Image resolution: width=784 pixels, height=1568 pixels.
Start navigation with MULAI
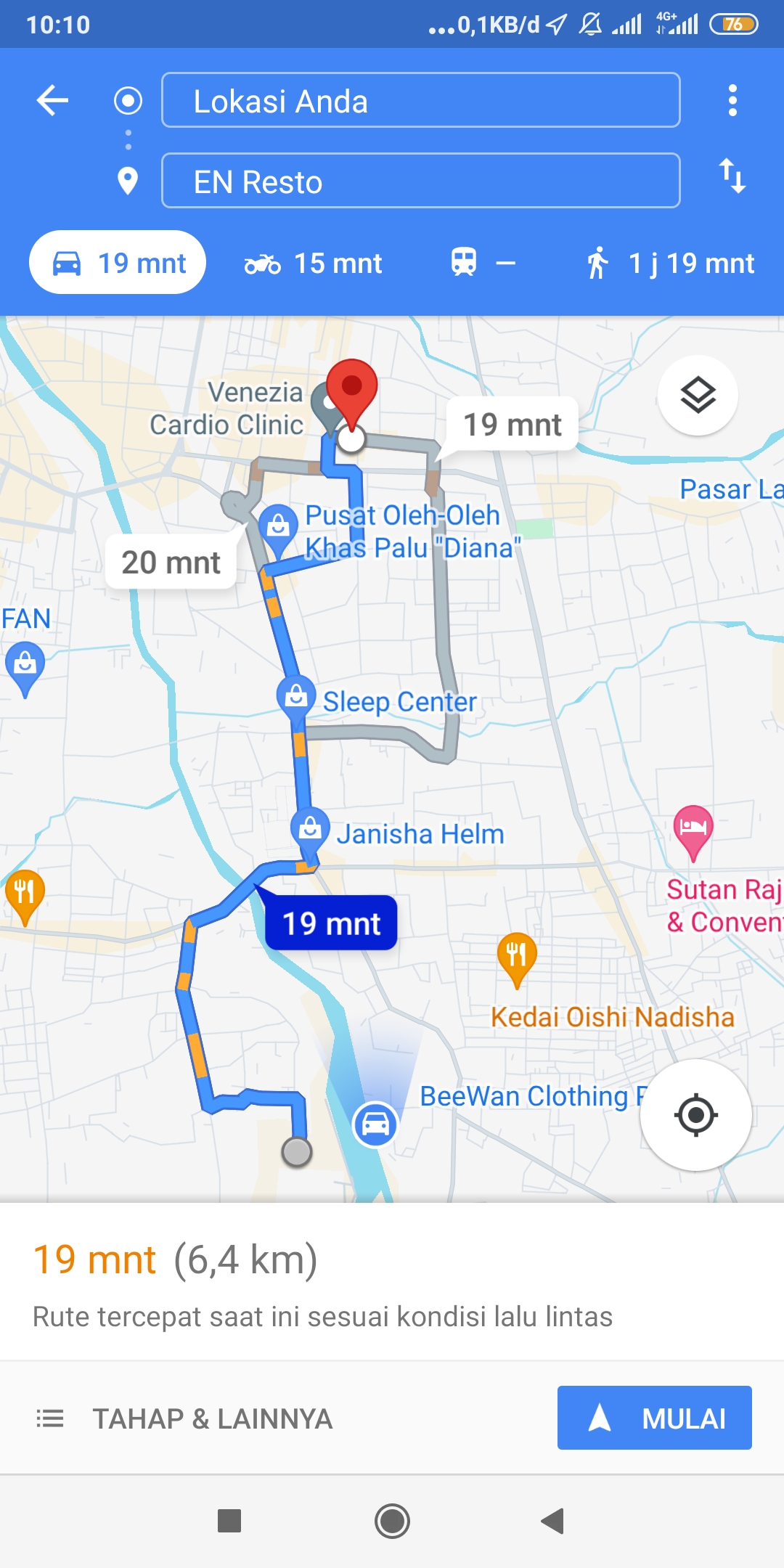655,1418
